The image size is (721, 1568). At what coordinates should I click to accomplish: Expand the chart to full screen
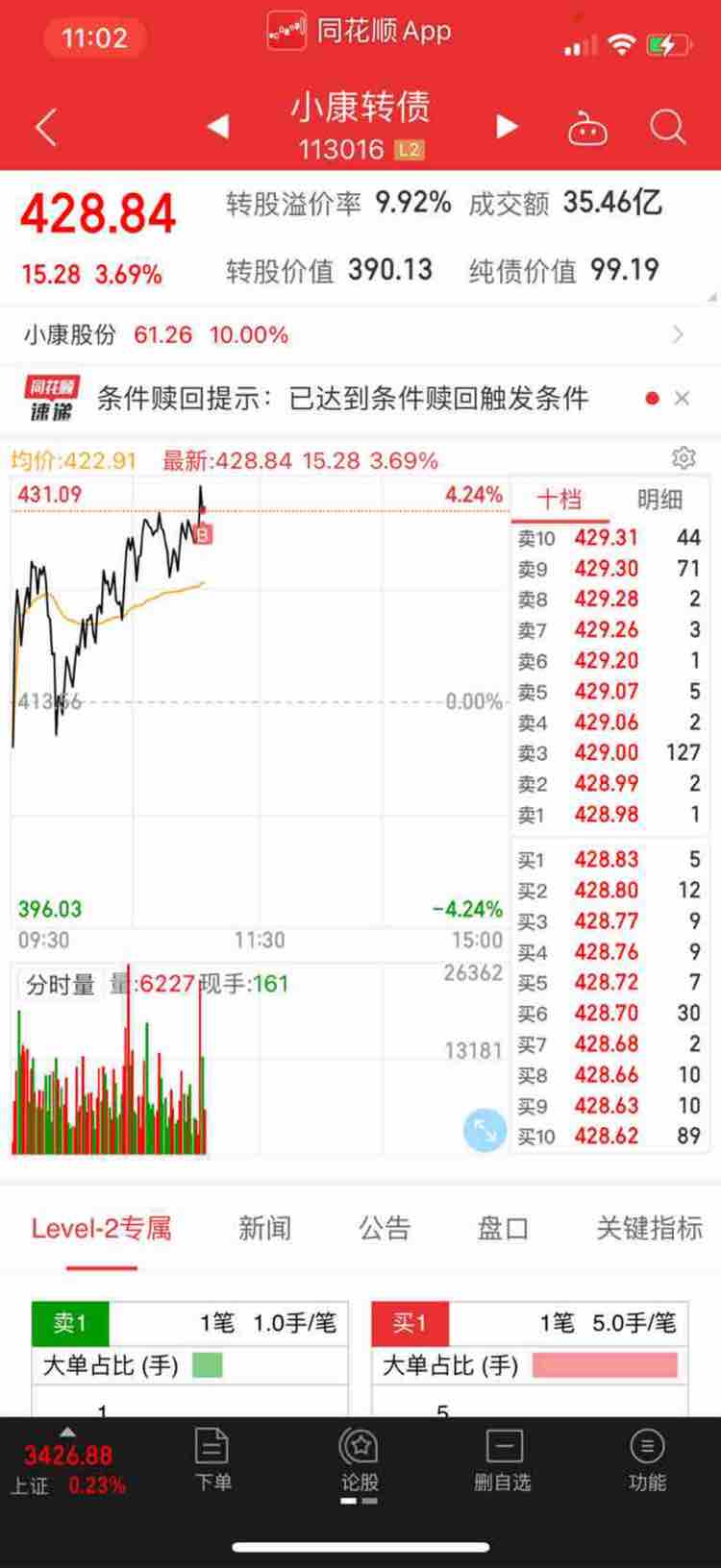coord(485,1131)
